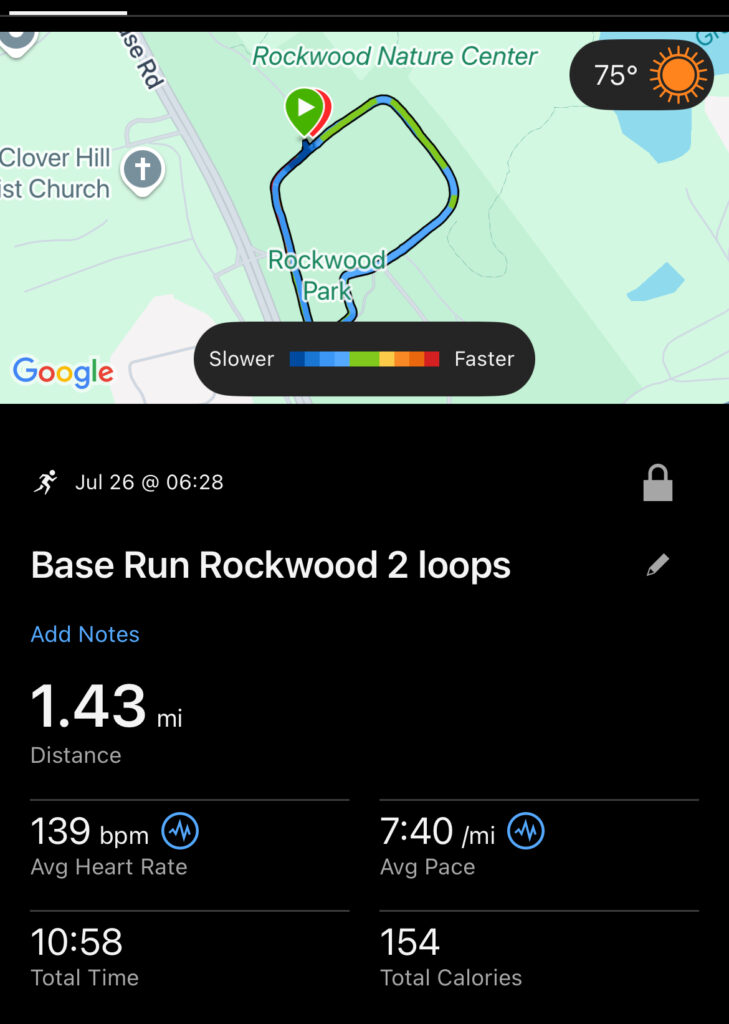Open the privacy lock setting

(x=657, y=484)
